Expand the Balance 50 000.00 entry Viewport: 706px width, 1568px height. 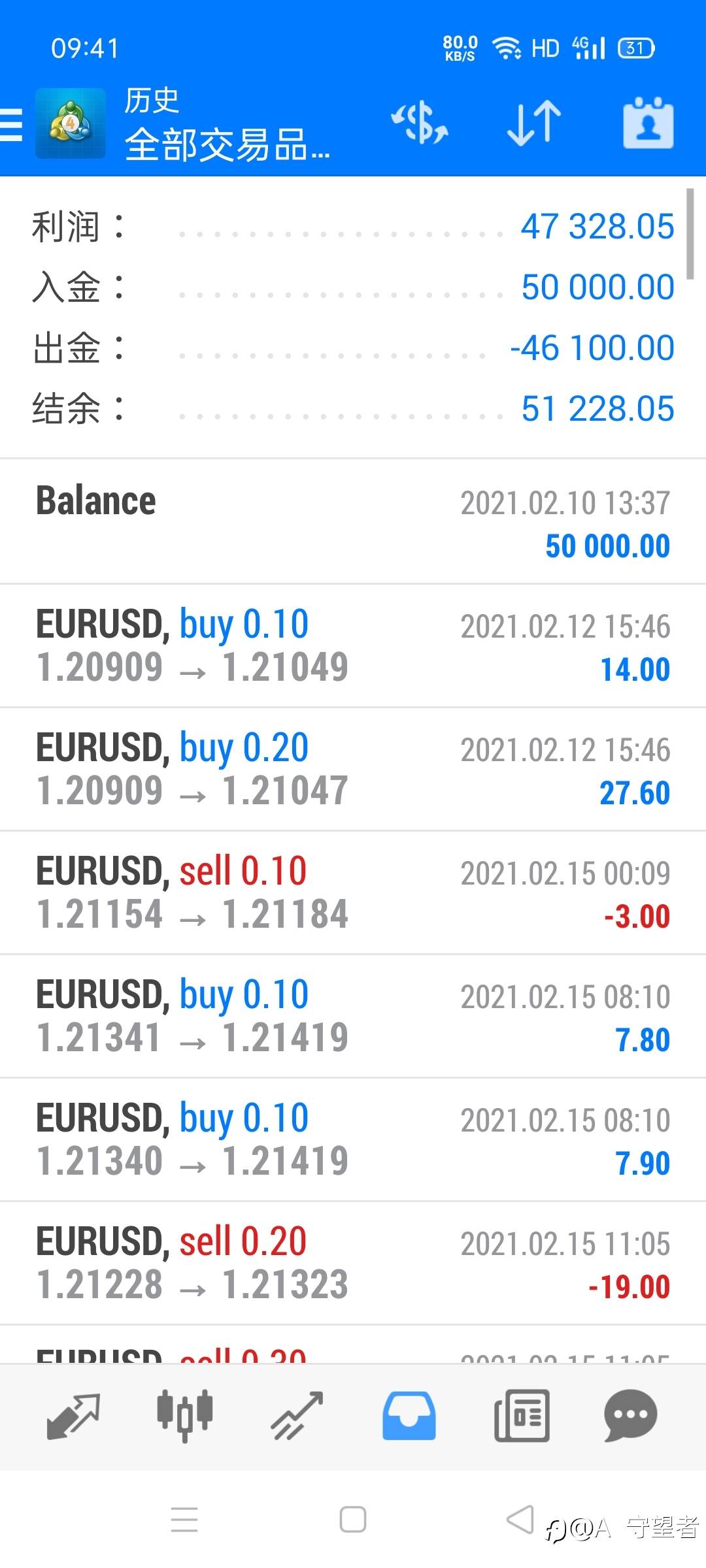tap(353, 522)
